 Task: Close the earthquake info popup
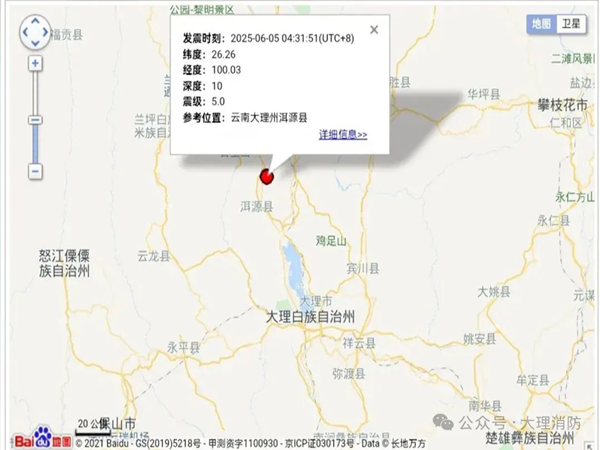374,30
